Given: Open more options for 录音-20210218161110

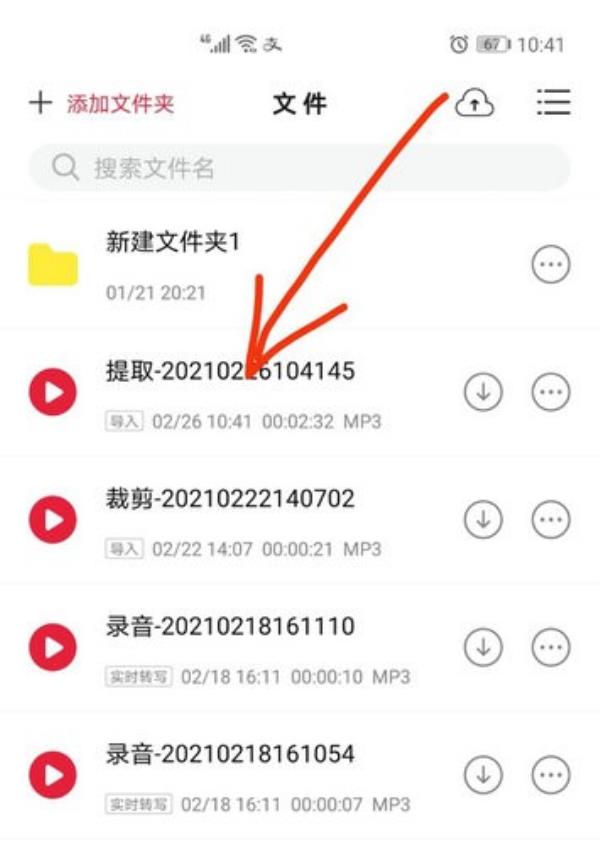Looking at the screenshot, I should 549,648.
